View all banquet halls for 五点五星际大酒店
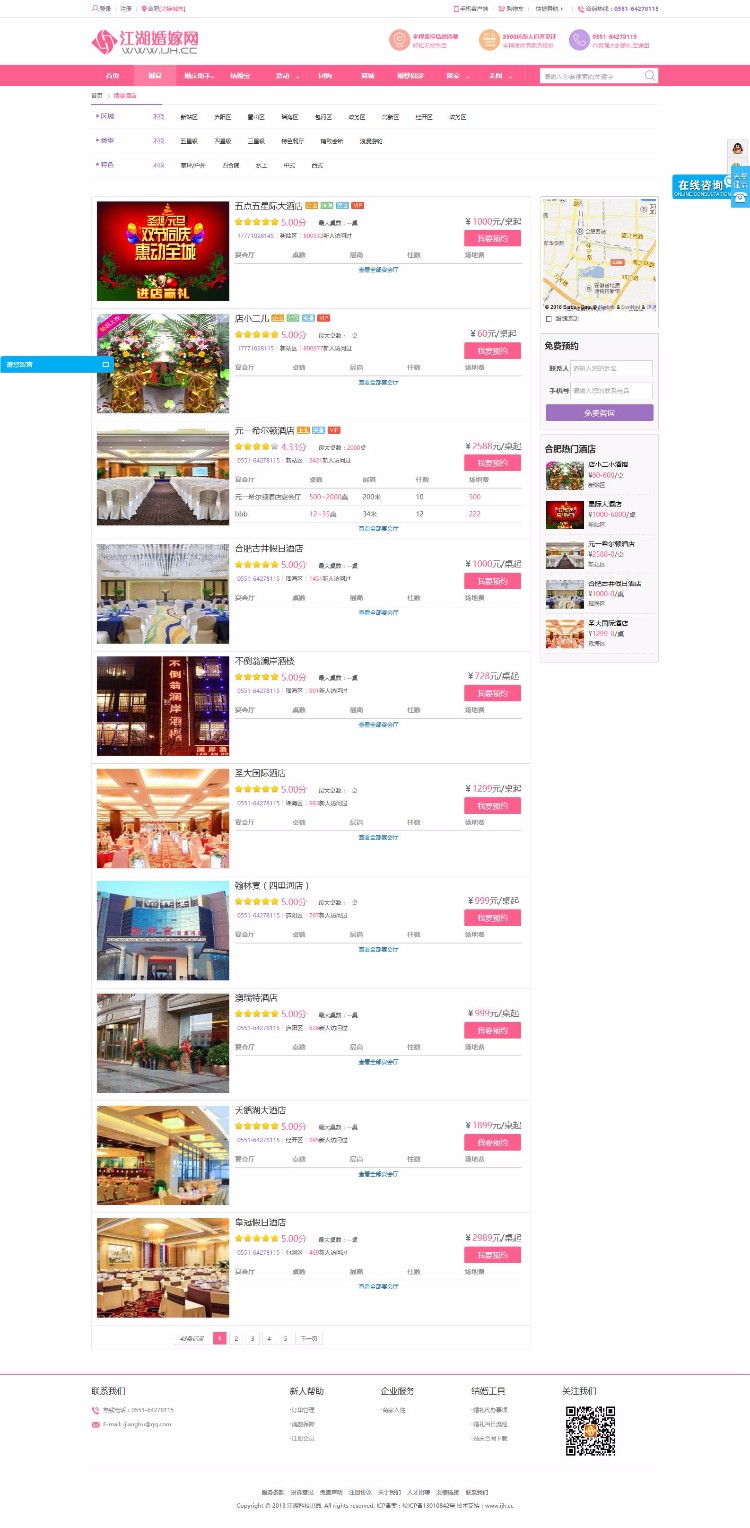The height and width of the screenshot is (1528, 750). pyautogui.click(x=378, y=270)
